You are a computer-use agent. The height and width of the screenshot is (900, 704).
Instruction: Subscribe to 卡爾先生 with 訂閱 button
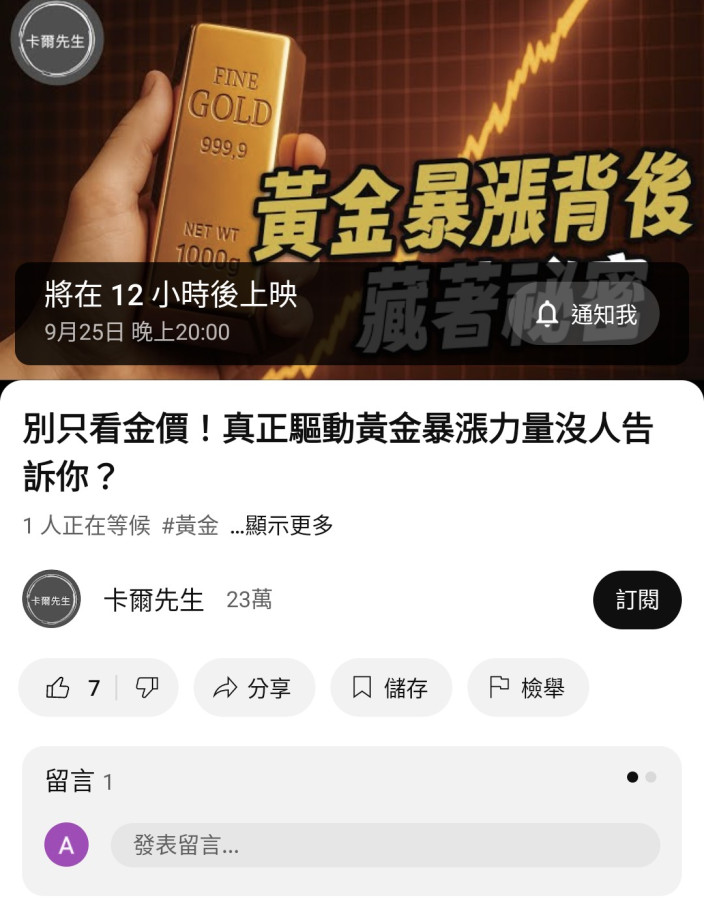[x=637, y=600]
